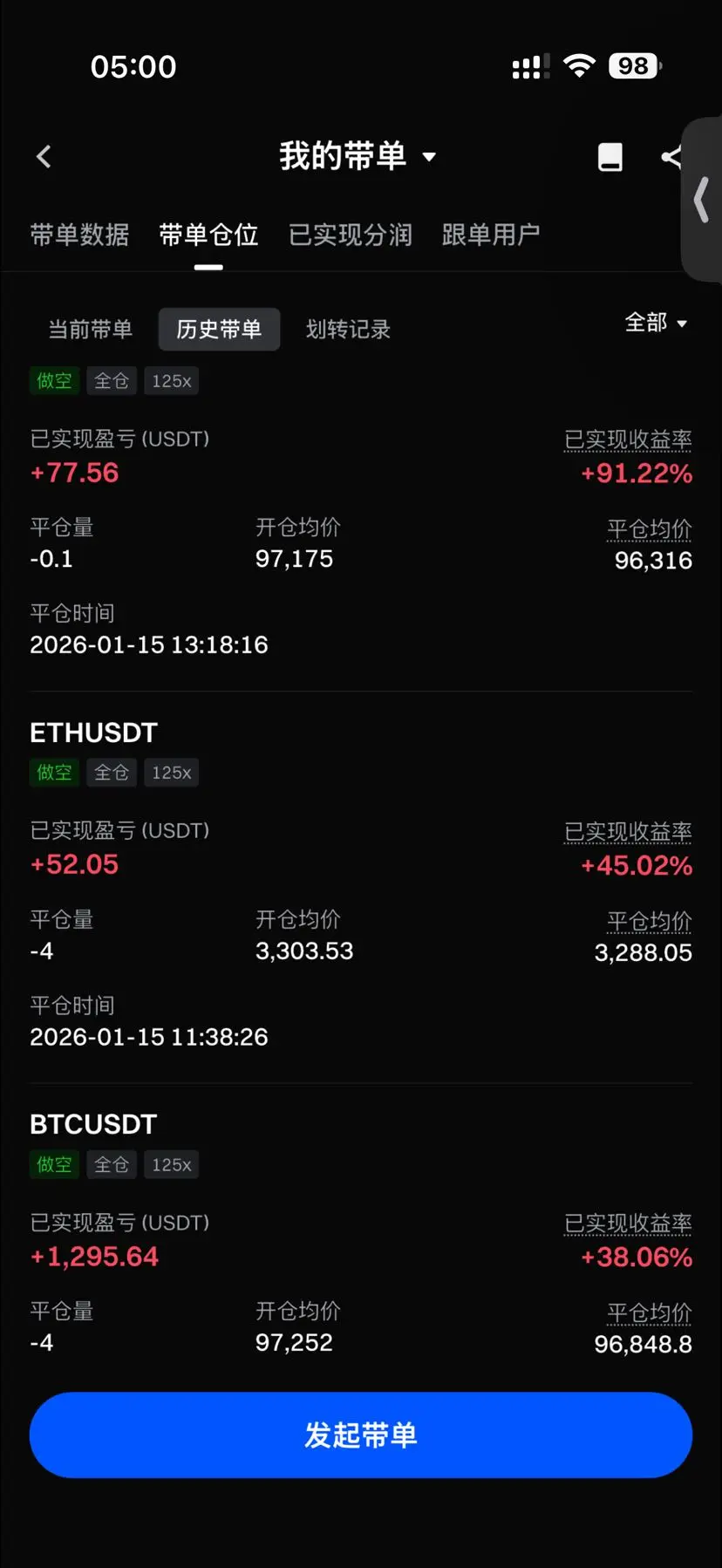Select the 历史带单 sub-tab
This screenshot has height=1568, width=722.
(219, 329)
